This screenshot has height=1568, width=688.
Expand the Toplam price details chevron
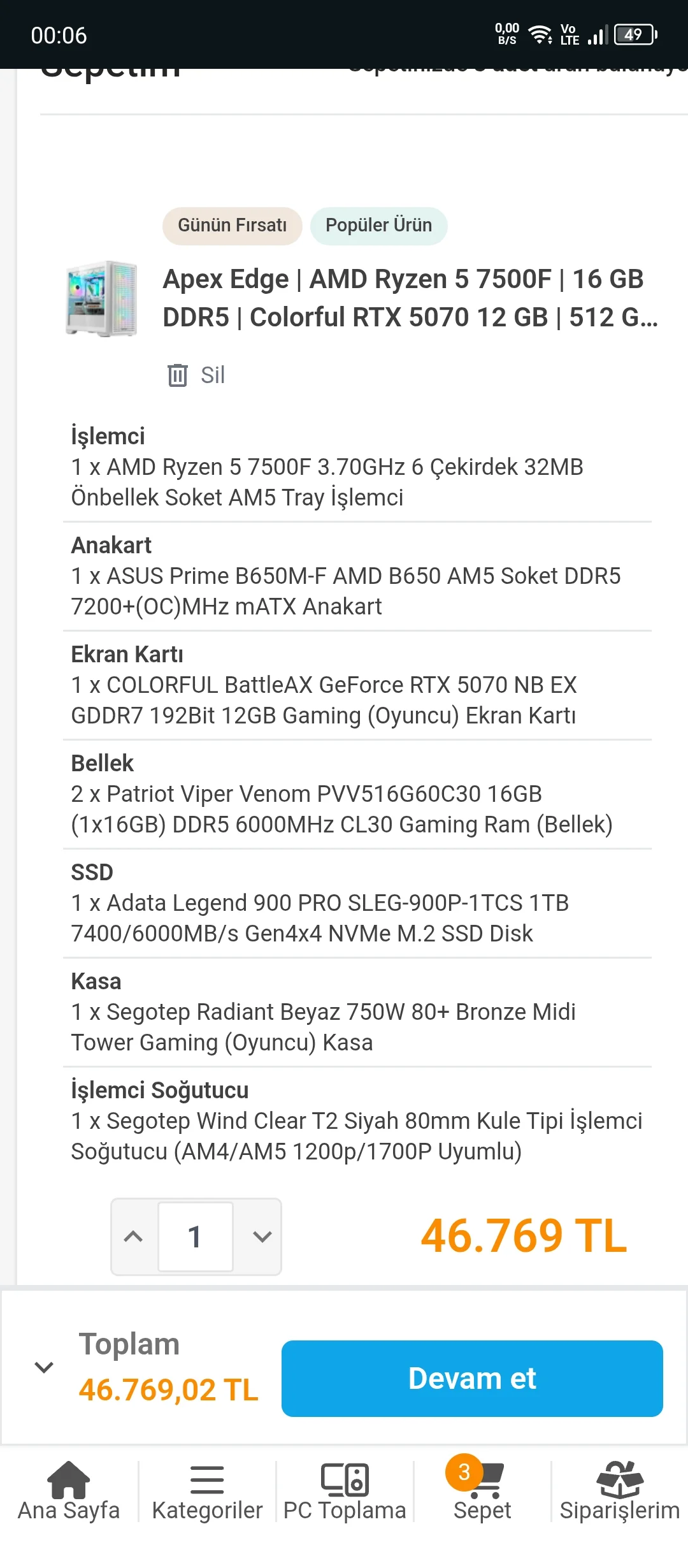[44, 1367]
